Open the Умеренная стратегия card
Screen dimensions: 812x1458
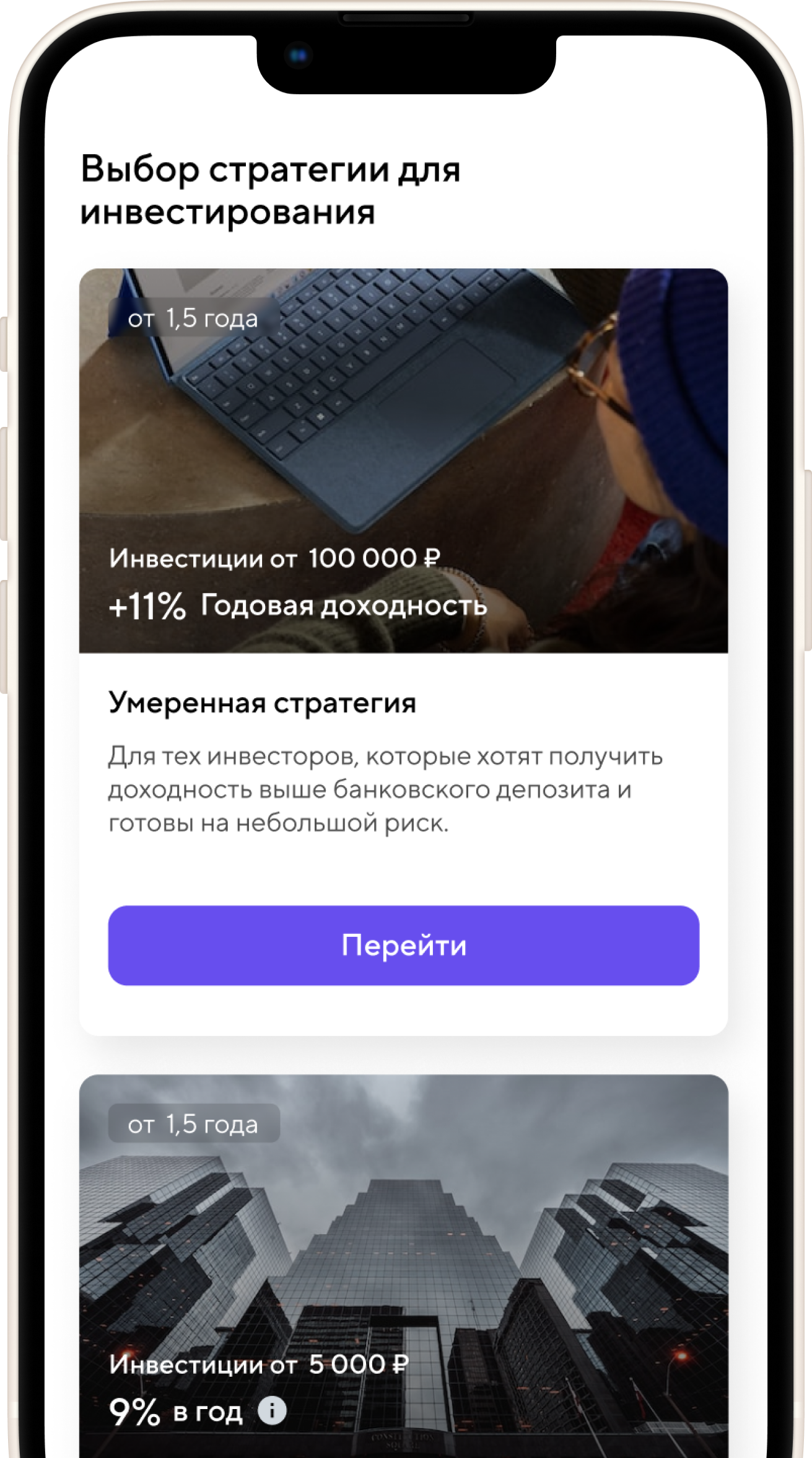tap(403, 651)
